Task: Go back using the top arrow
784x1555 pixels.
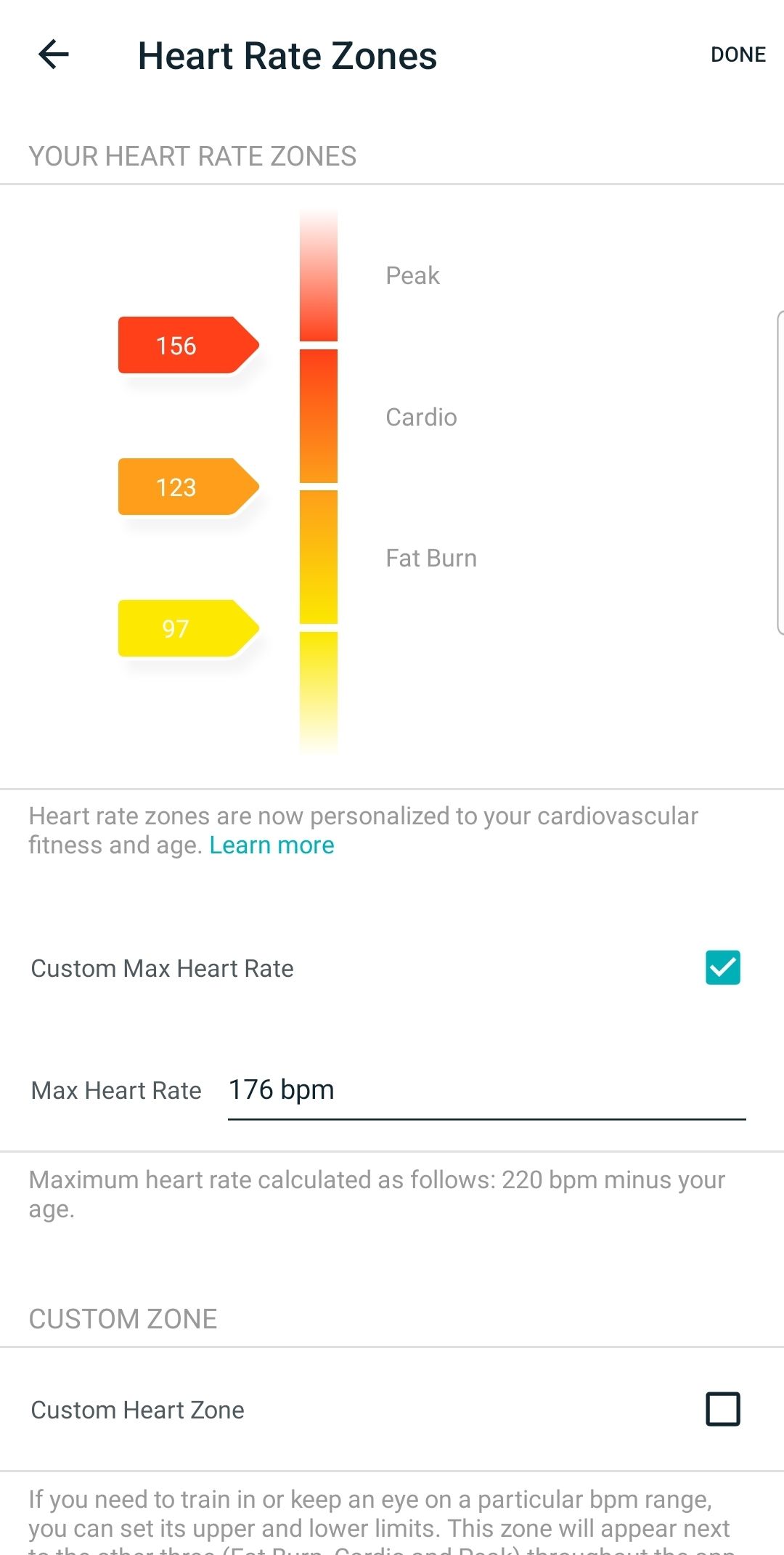Action: [54, 54]
